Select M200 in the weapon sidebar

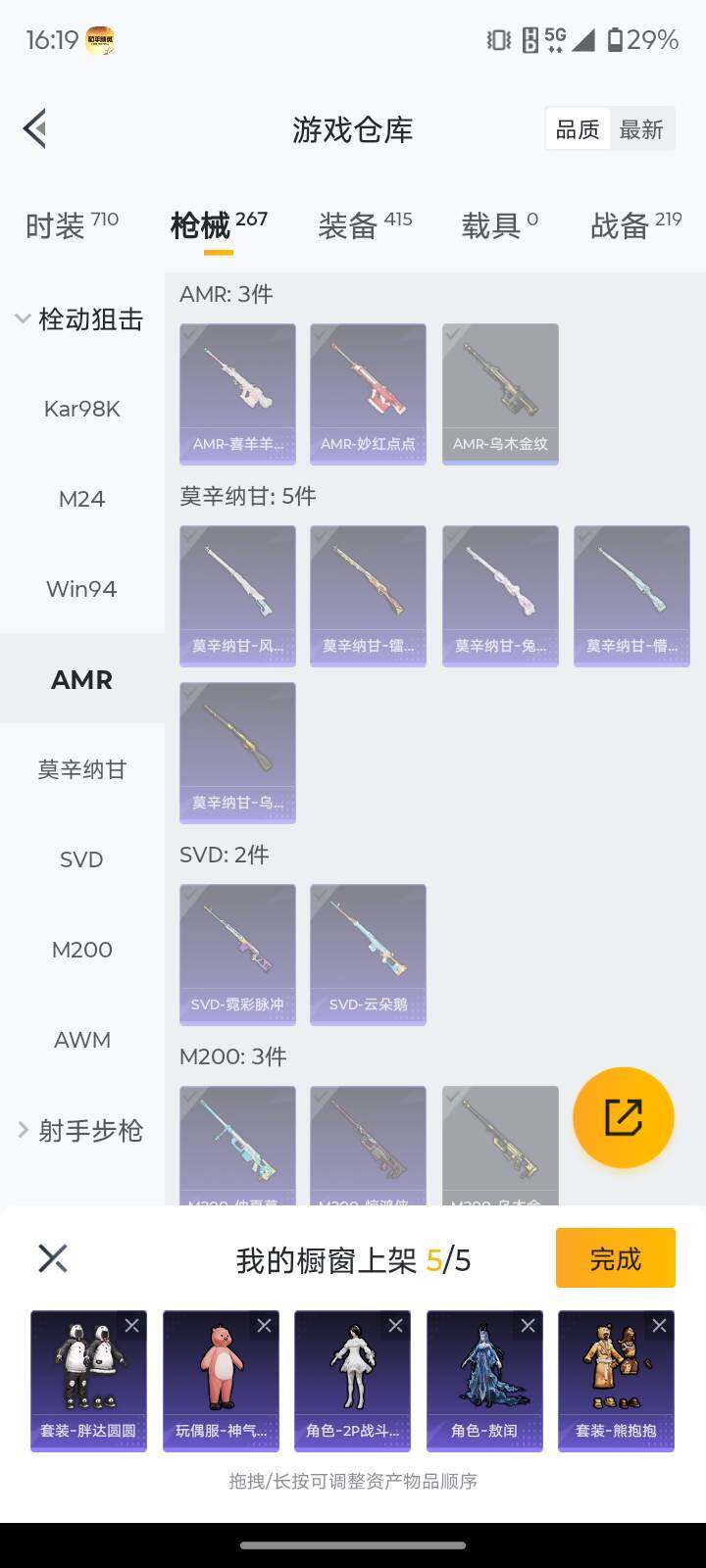pos(82,949)
